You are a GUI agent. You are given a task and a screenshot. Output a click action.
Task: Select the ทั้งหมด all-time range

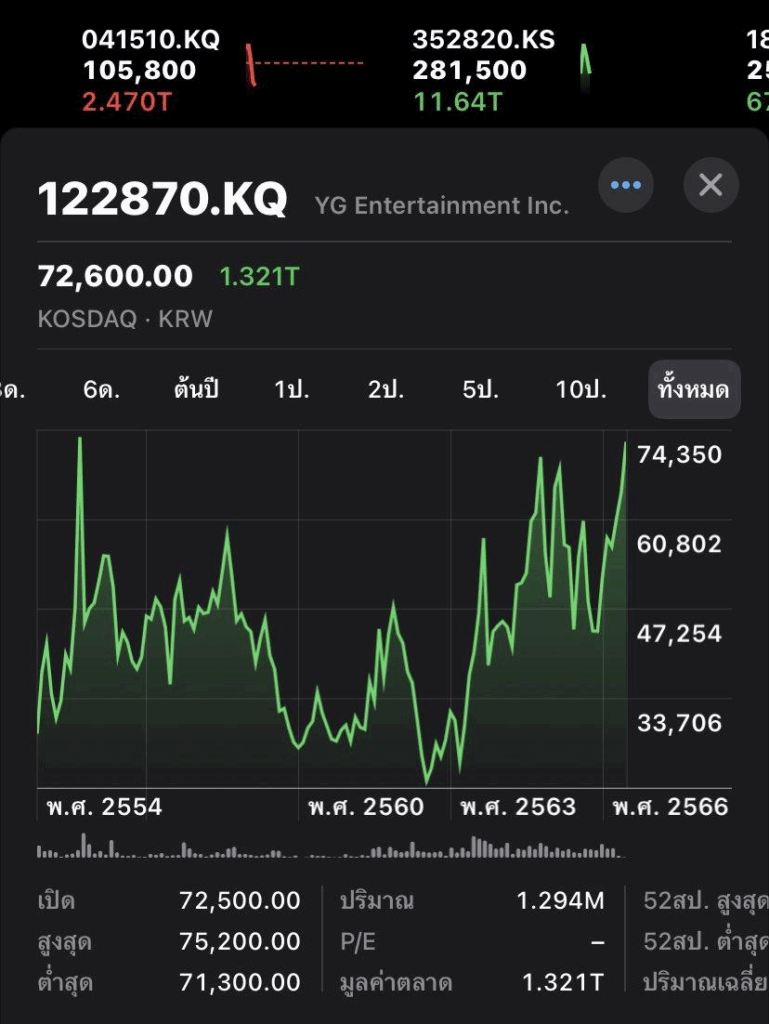tap(694, 389)
